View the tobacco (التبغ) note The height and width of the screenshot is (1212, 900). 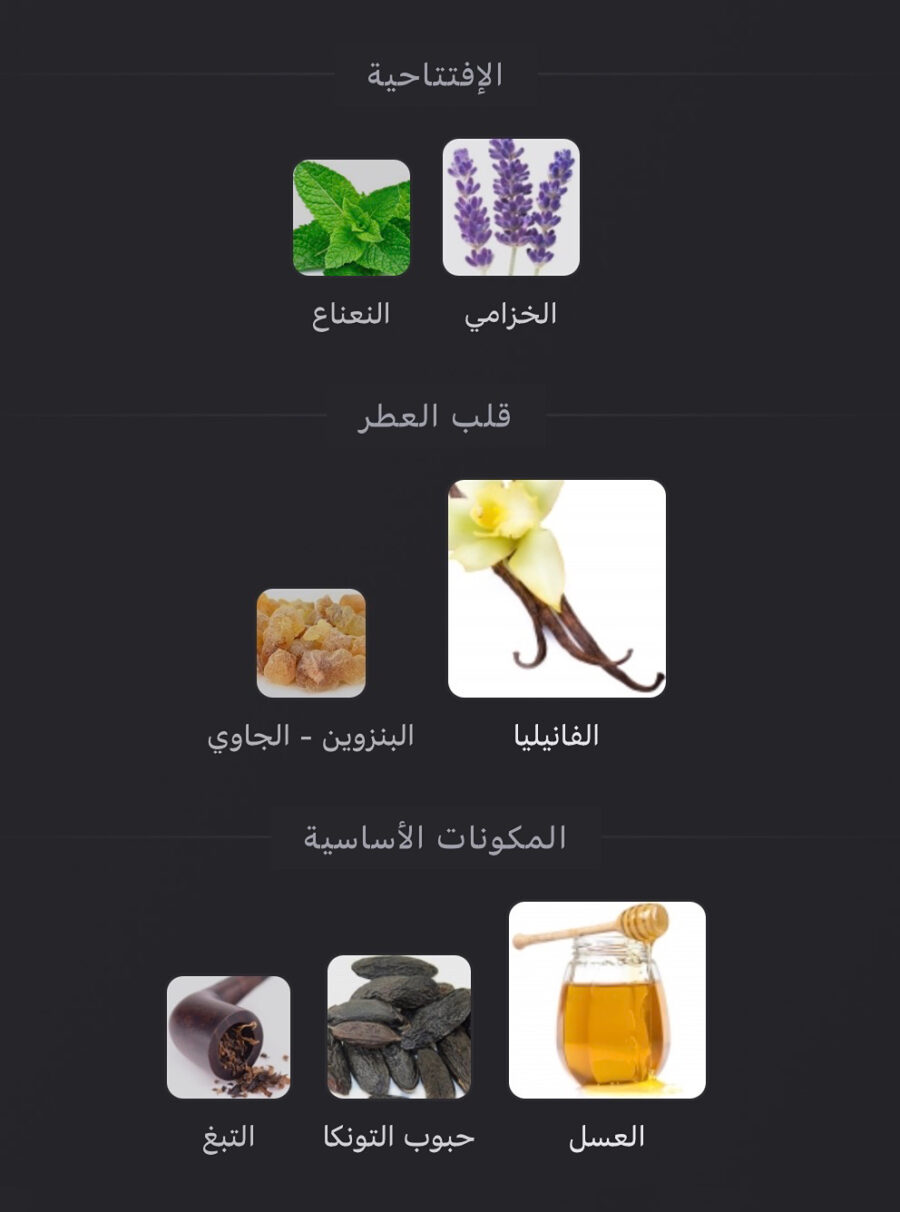pos(229,1038)
